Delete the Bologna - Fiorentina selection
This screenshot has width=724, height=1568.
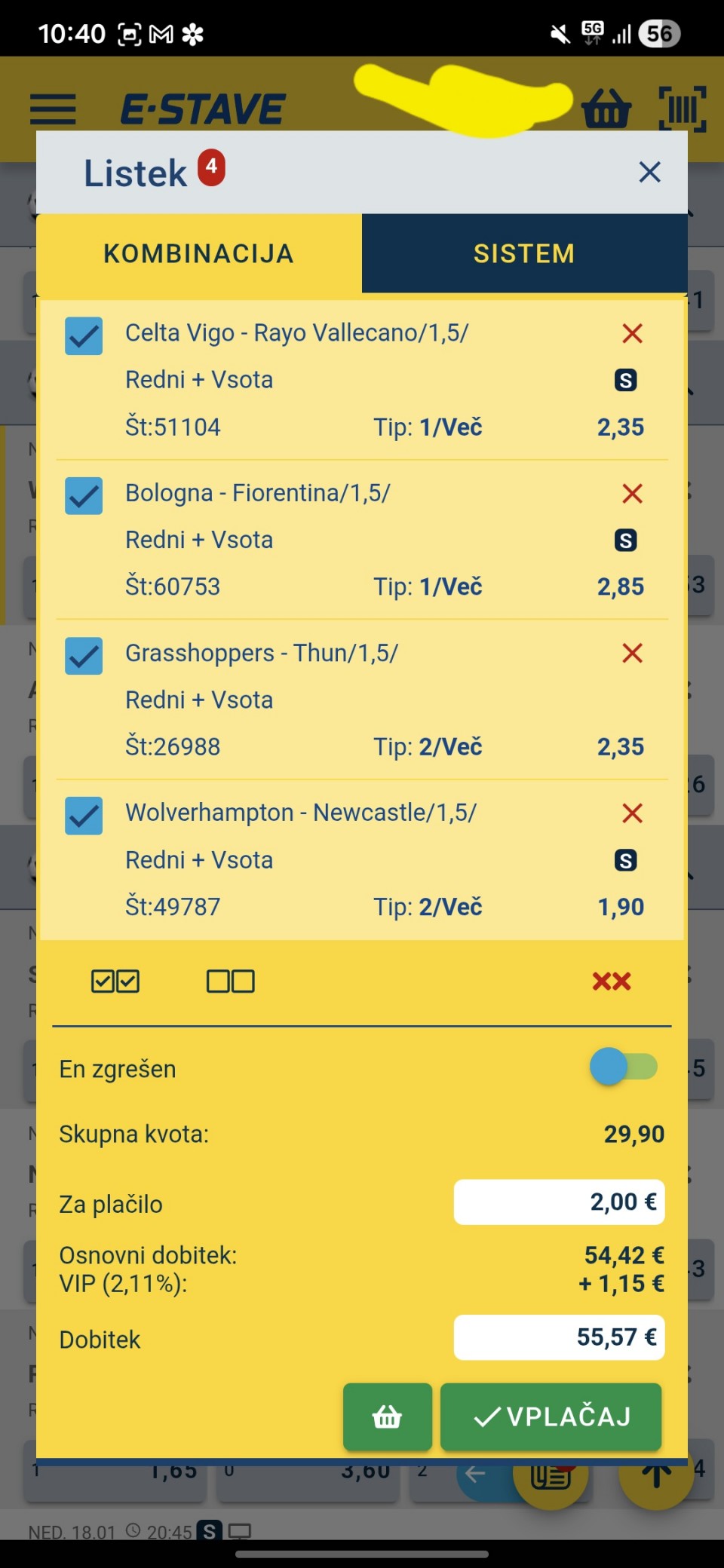pyautogui.click(x=632, y=494)
